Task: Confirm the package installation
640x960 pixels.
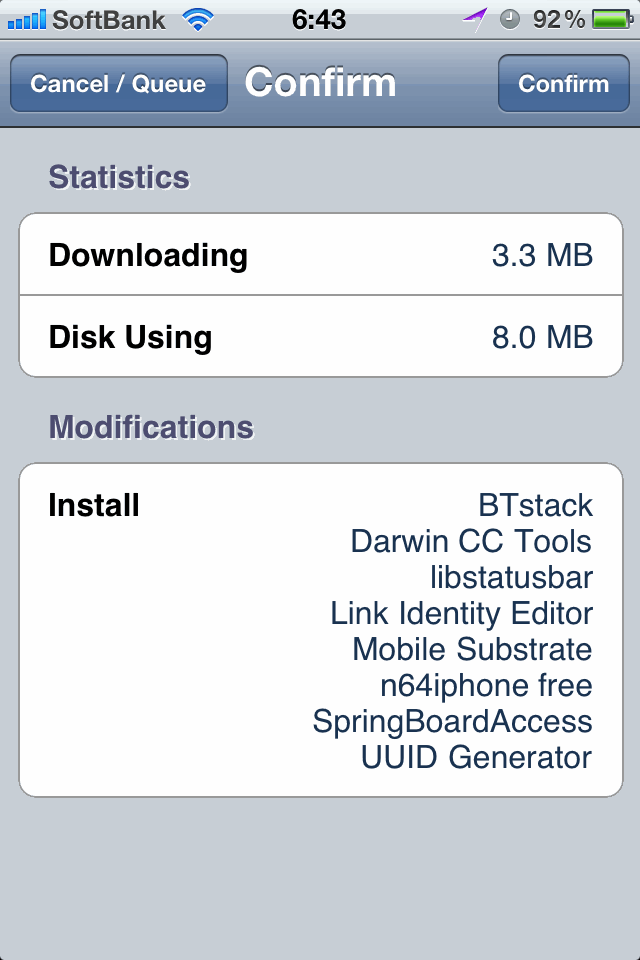Action: (563, 84)
